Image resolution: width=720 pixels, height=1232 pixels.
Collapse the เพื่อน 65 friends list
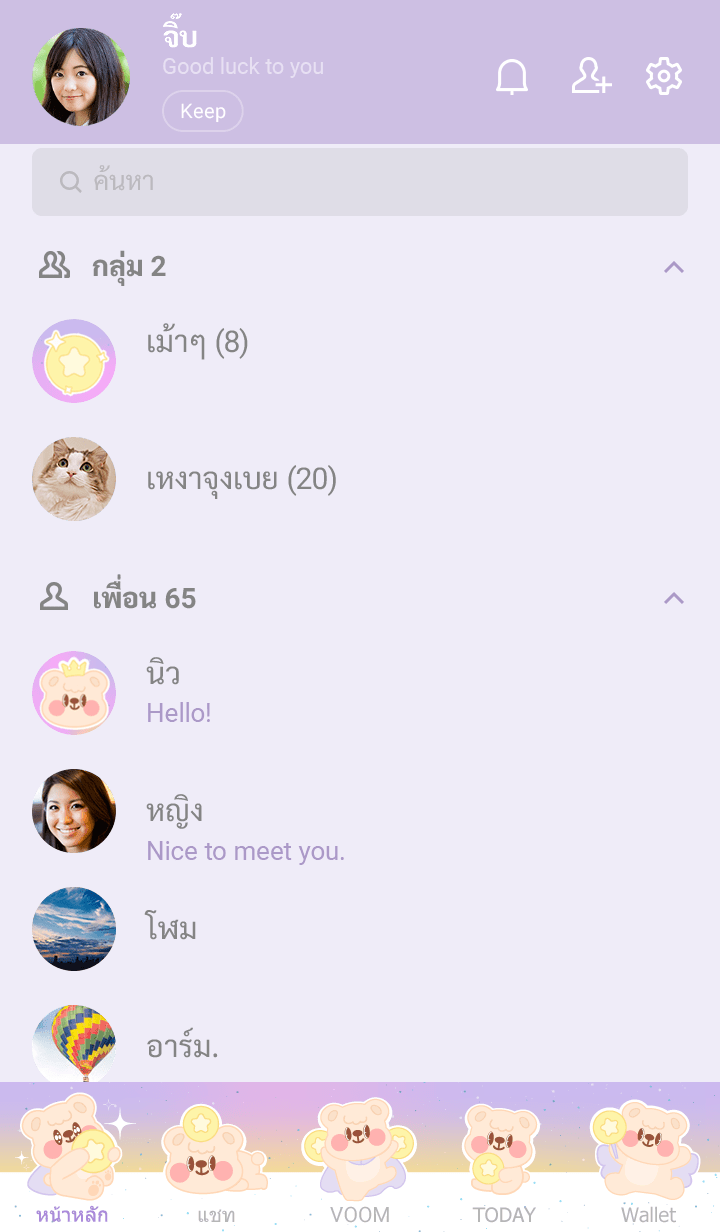click(x=674, y=598)
